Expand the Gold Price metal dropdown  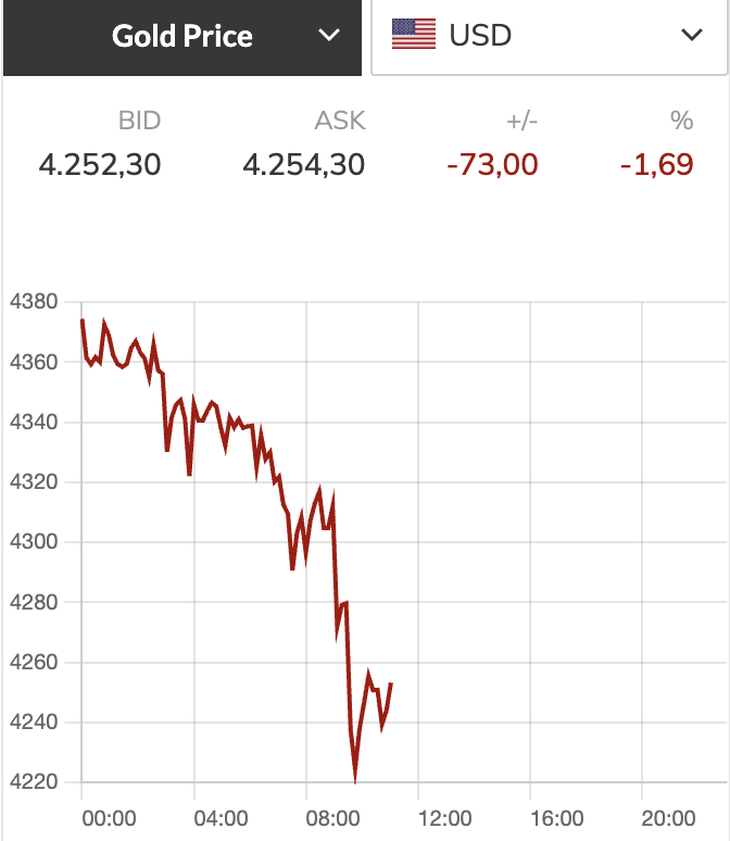tap(182, 37)
